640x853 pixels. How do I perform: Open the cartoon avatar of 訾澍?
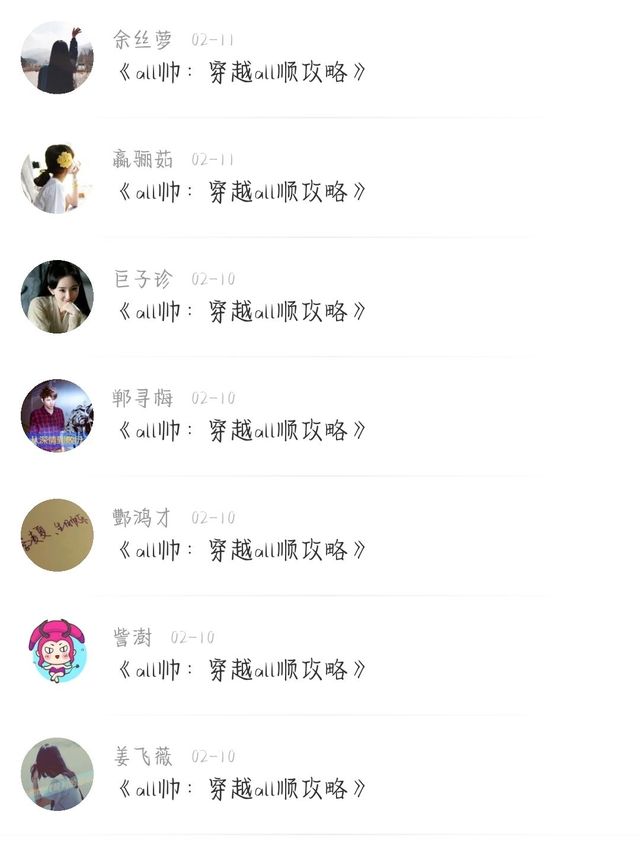click(57, 651)
